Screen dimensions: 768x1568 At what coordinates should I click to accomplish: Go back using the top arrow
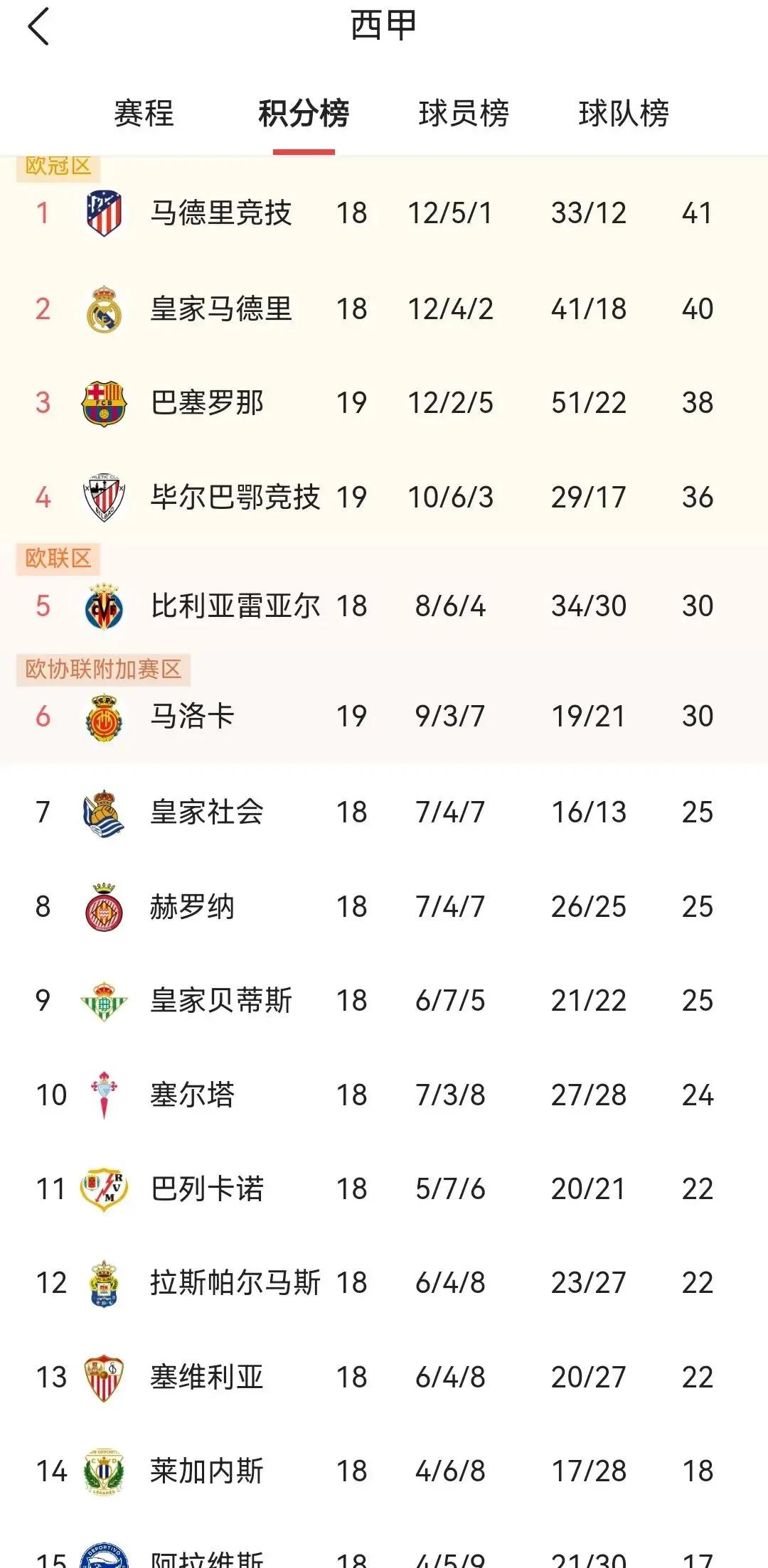[39, 27]
